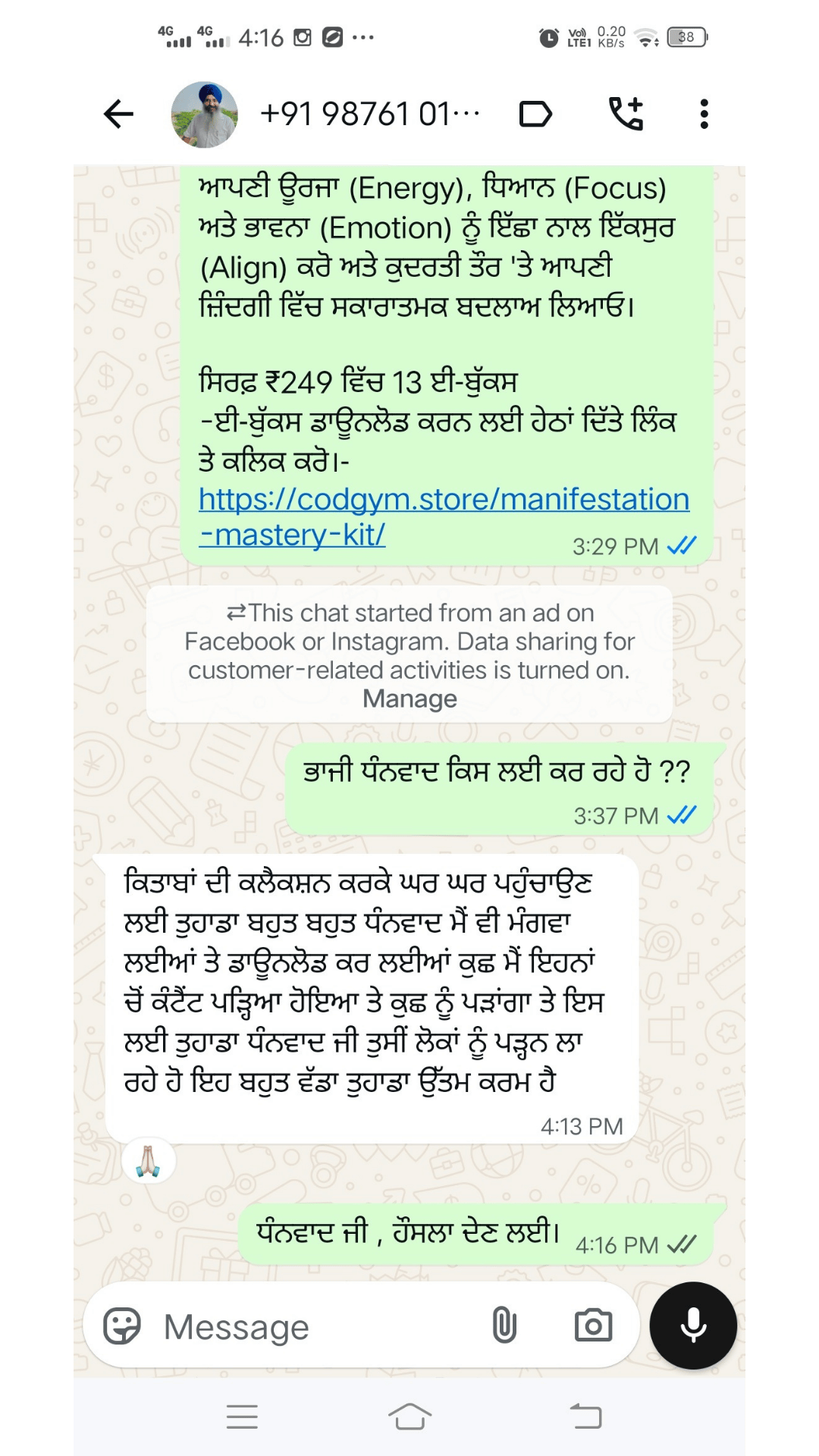This screenshot has width=819, height=1456.
Task: Tap Manage in the ad data notice
Action: [409, 698]
